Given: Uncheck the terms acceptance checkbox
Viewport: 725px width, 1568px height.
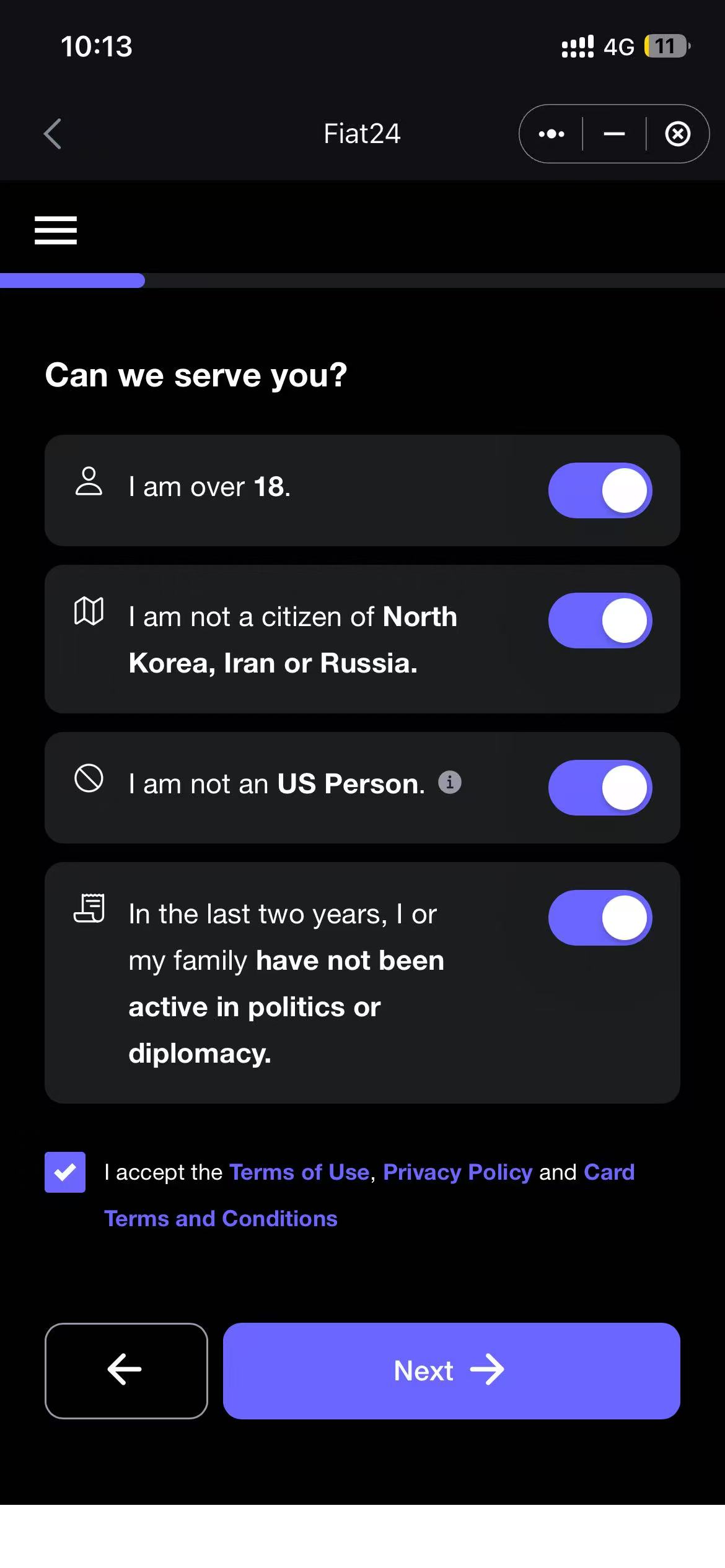Looking at the screenshot, I should [x=65, y=1172].
